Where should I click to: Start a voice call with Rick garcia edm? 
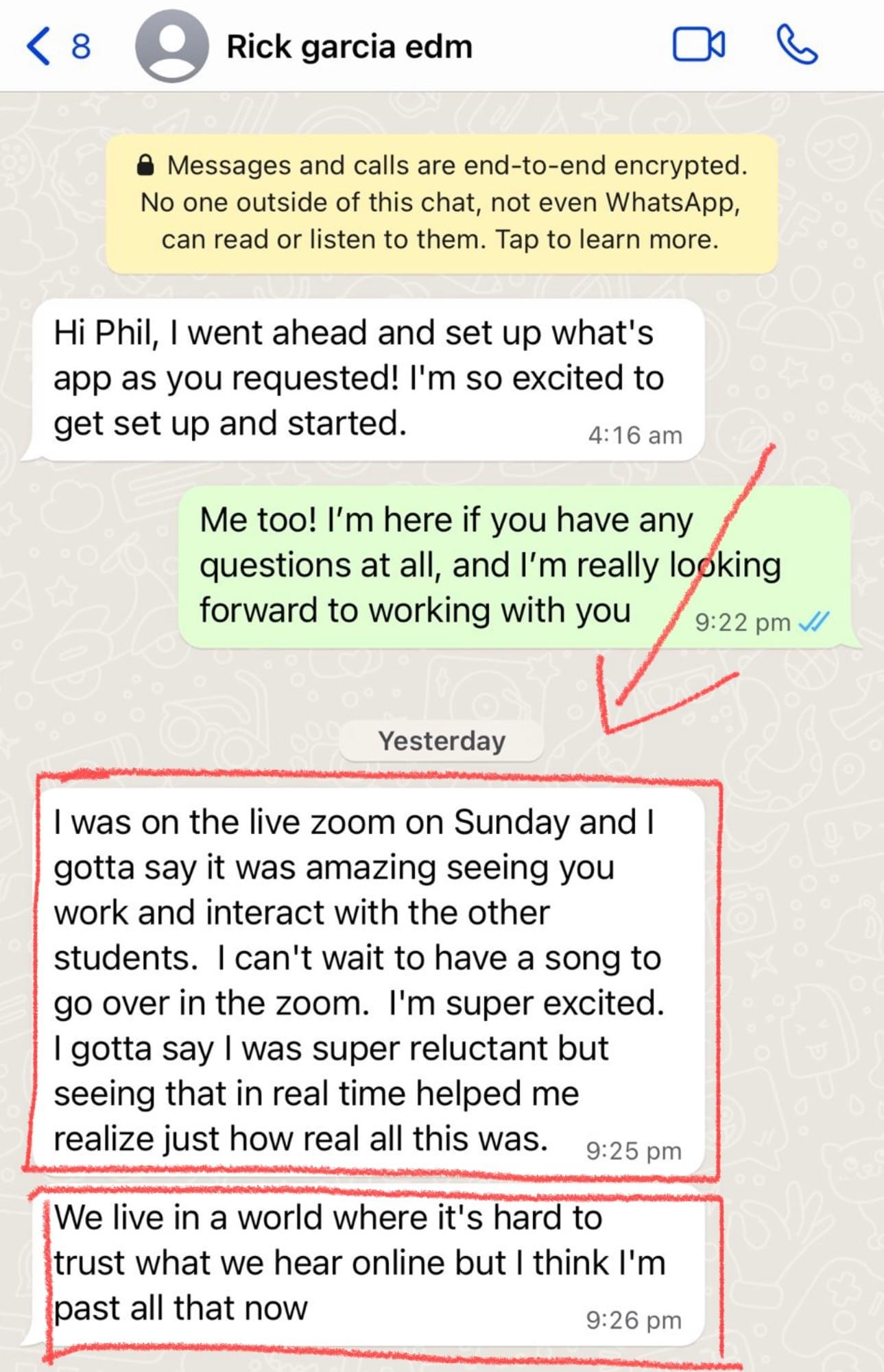[x=797, y=45]
